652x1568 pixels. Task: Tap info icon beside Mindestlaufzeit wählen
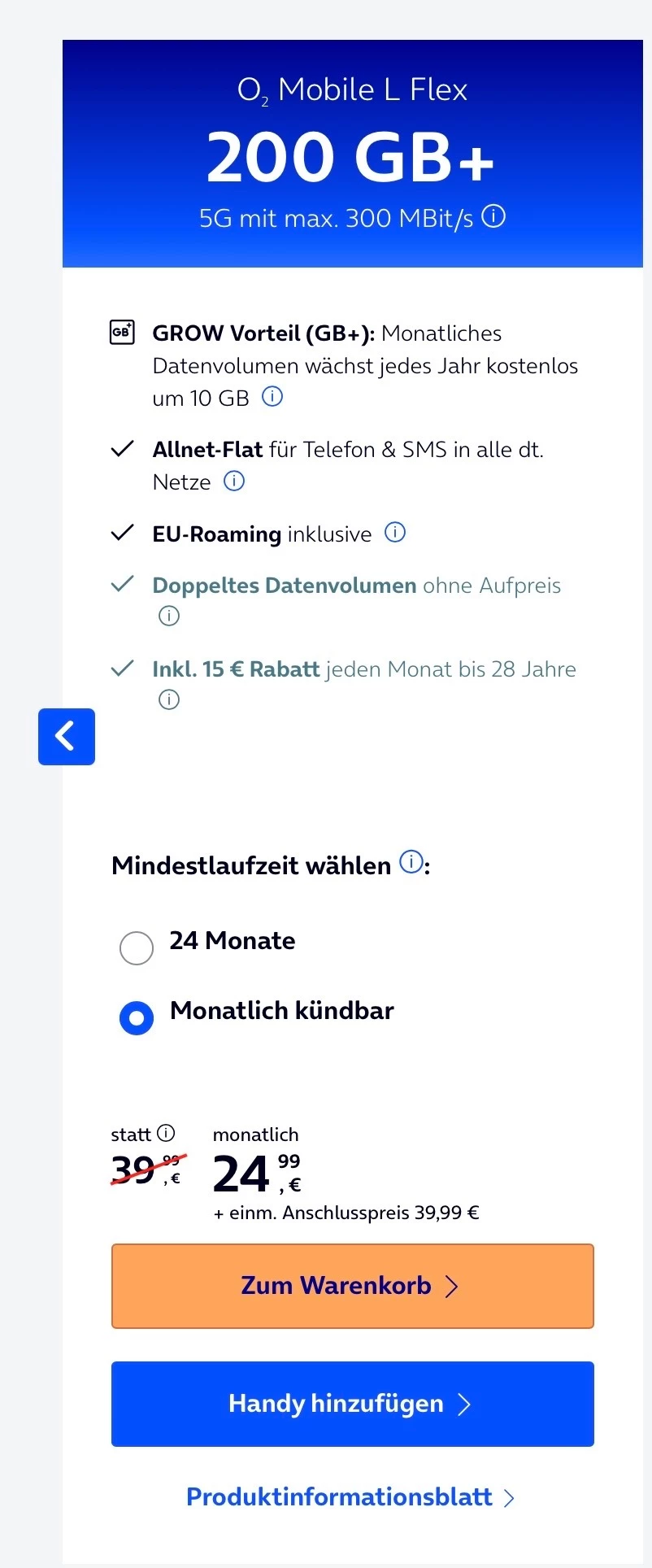(x=411, y=862)
